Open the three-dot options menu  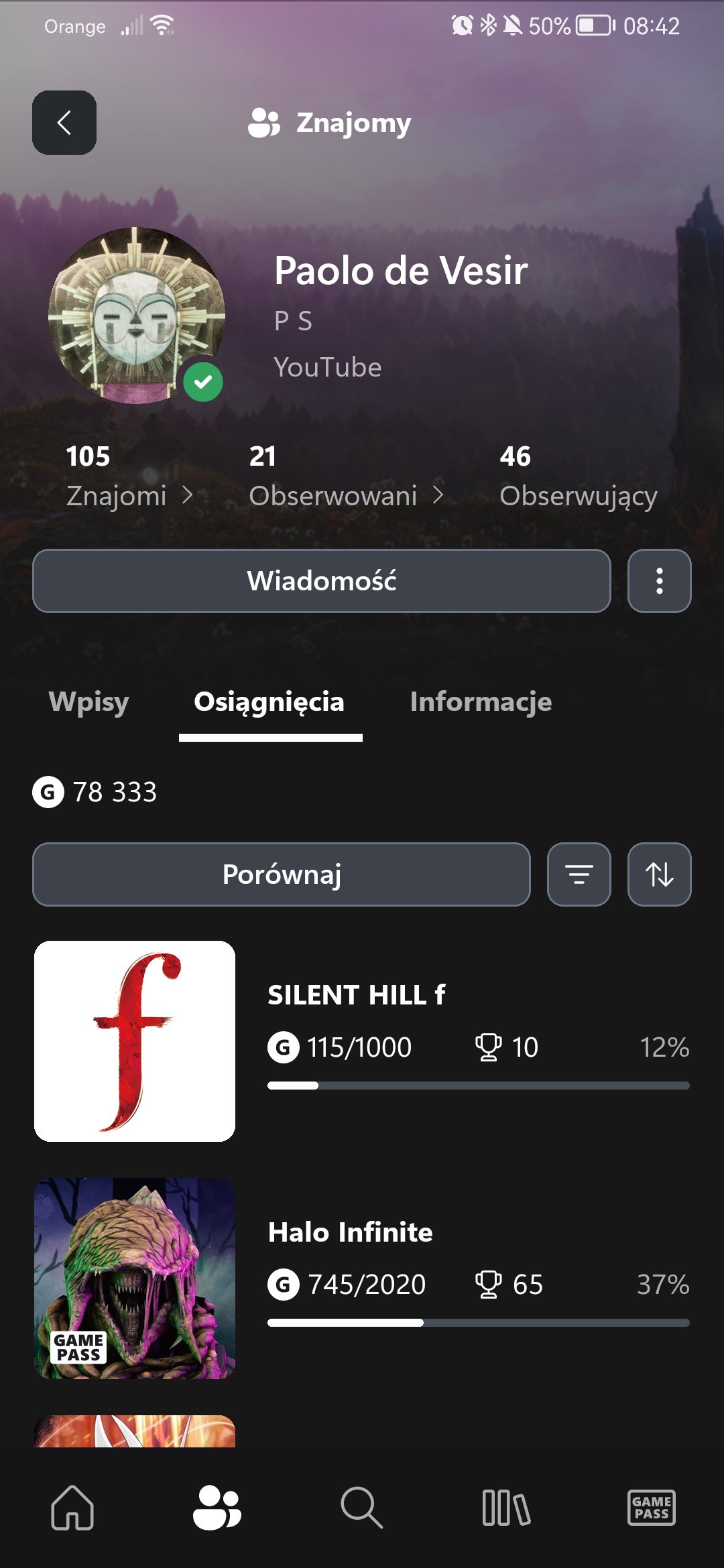pyautogui.click(x=659, y=581)
